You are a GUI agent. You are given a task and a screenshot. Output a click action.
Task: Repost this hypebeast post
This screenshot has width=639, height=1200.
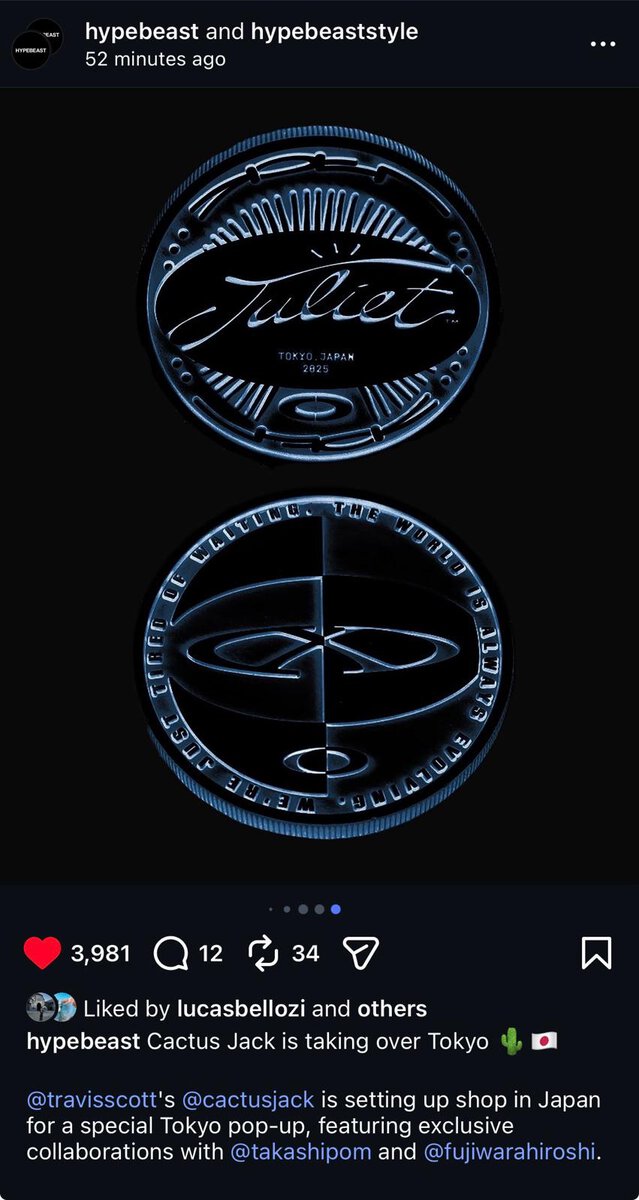point(263,953)
